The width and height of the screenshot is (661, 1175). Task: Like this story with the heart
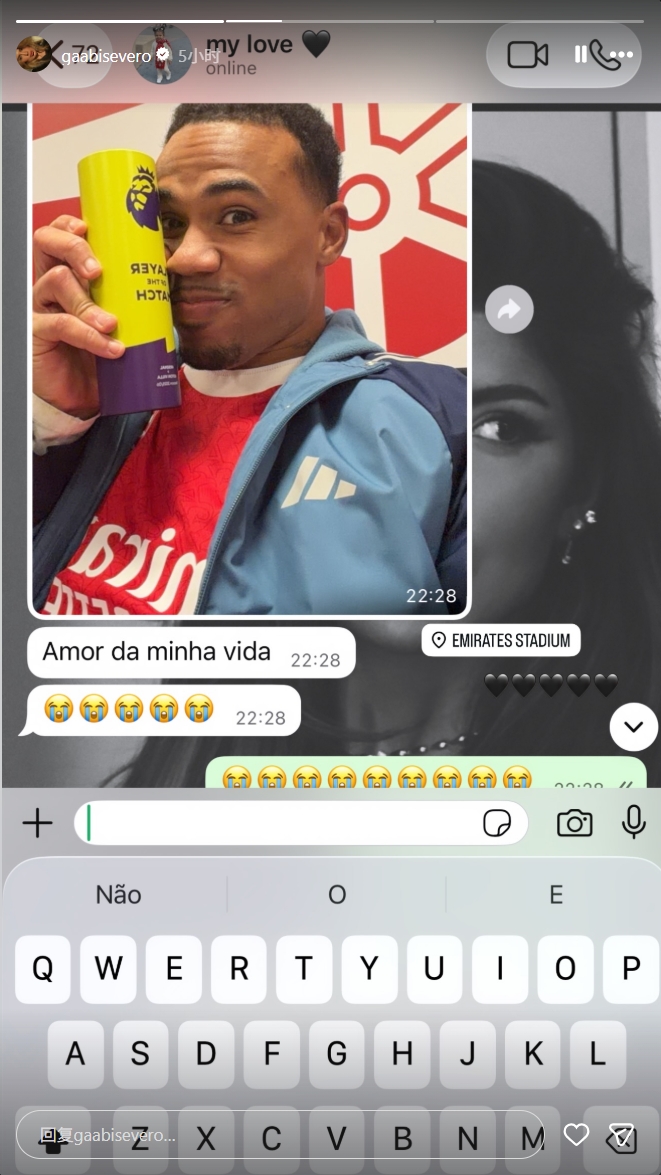point(576,1135)
